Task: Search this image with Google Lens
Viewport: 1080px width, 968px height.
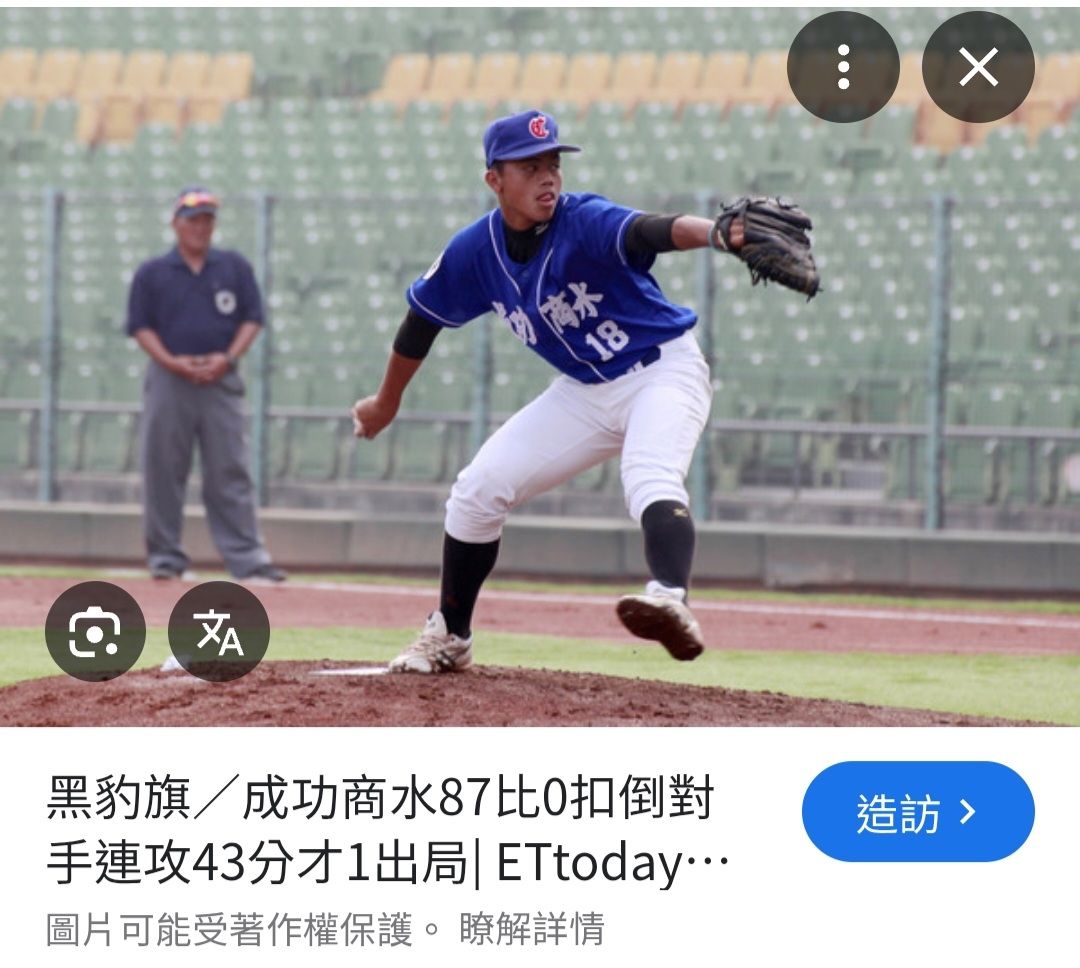Action: point(95,631)
